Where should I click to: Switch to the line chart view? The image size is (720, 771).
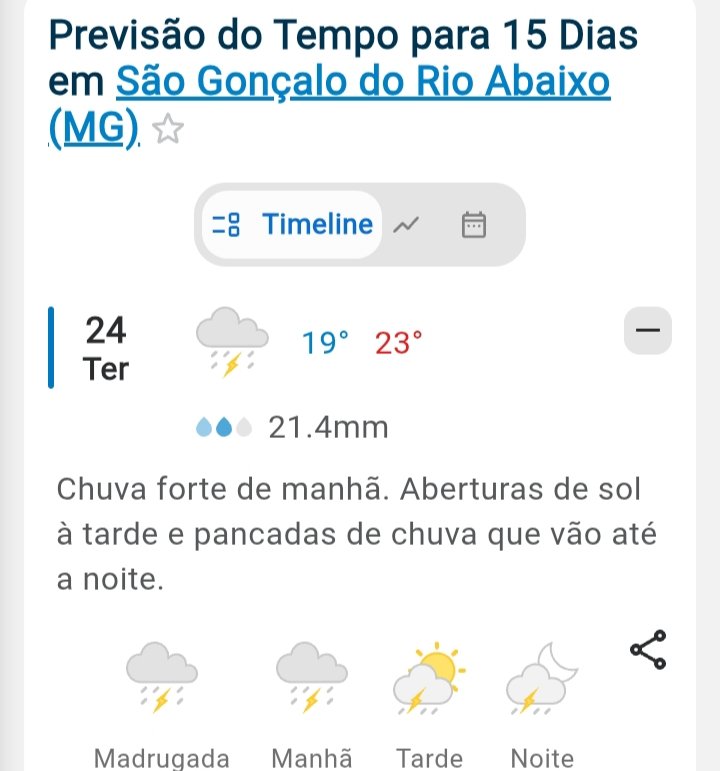point(405,225)
